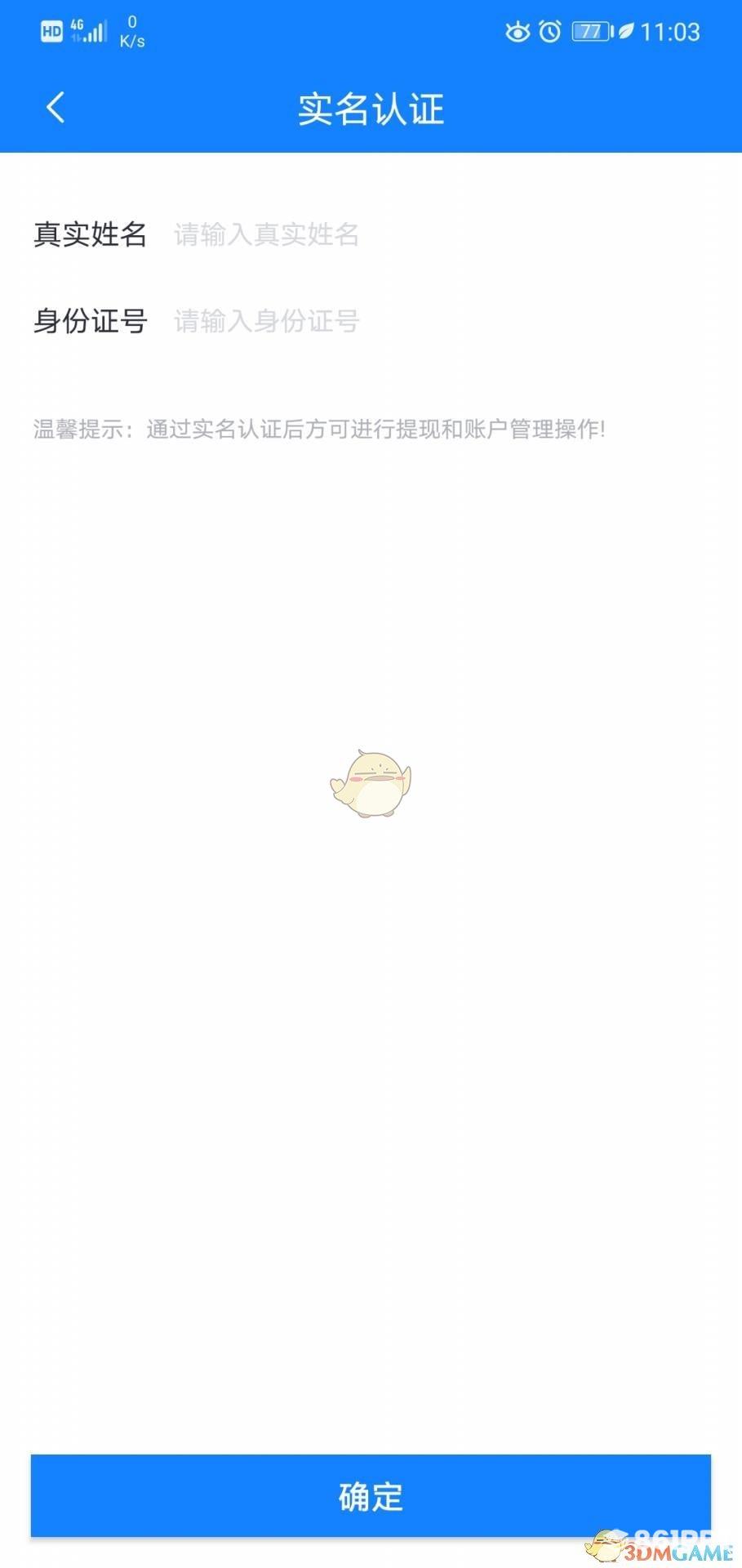Go back from the 实名认证 page
Image resolution: width=742 pixels, height=1568 pixels.
pyautogui.click(x=56, y=108)
